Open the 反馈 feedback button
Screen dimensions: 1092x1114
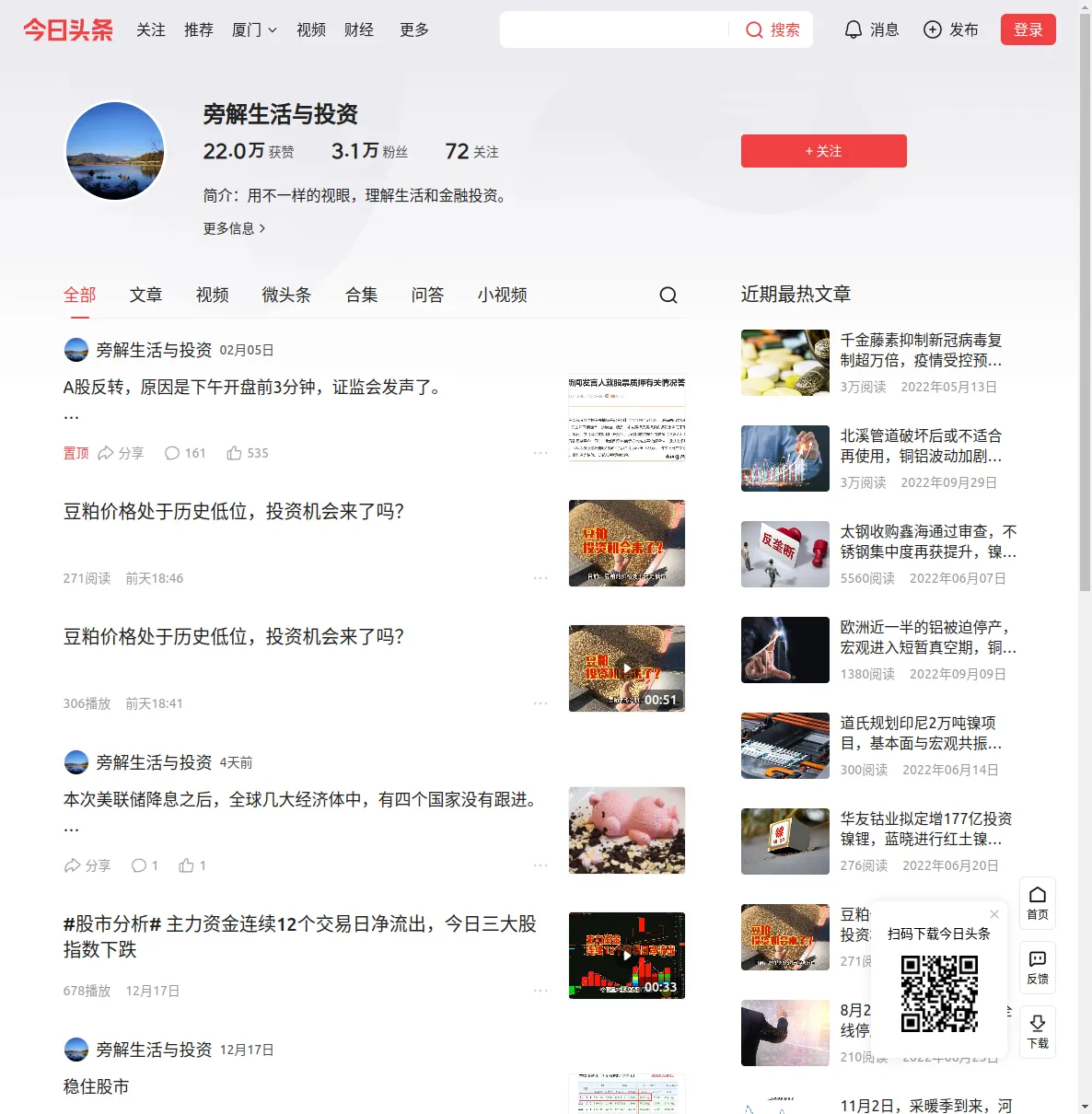(1037, 967)
